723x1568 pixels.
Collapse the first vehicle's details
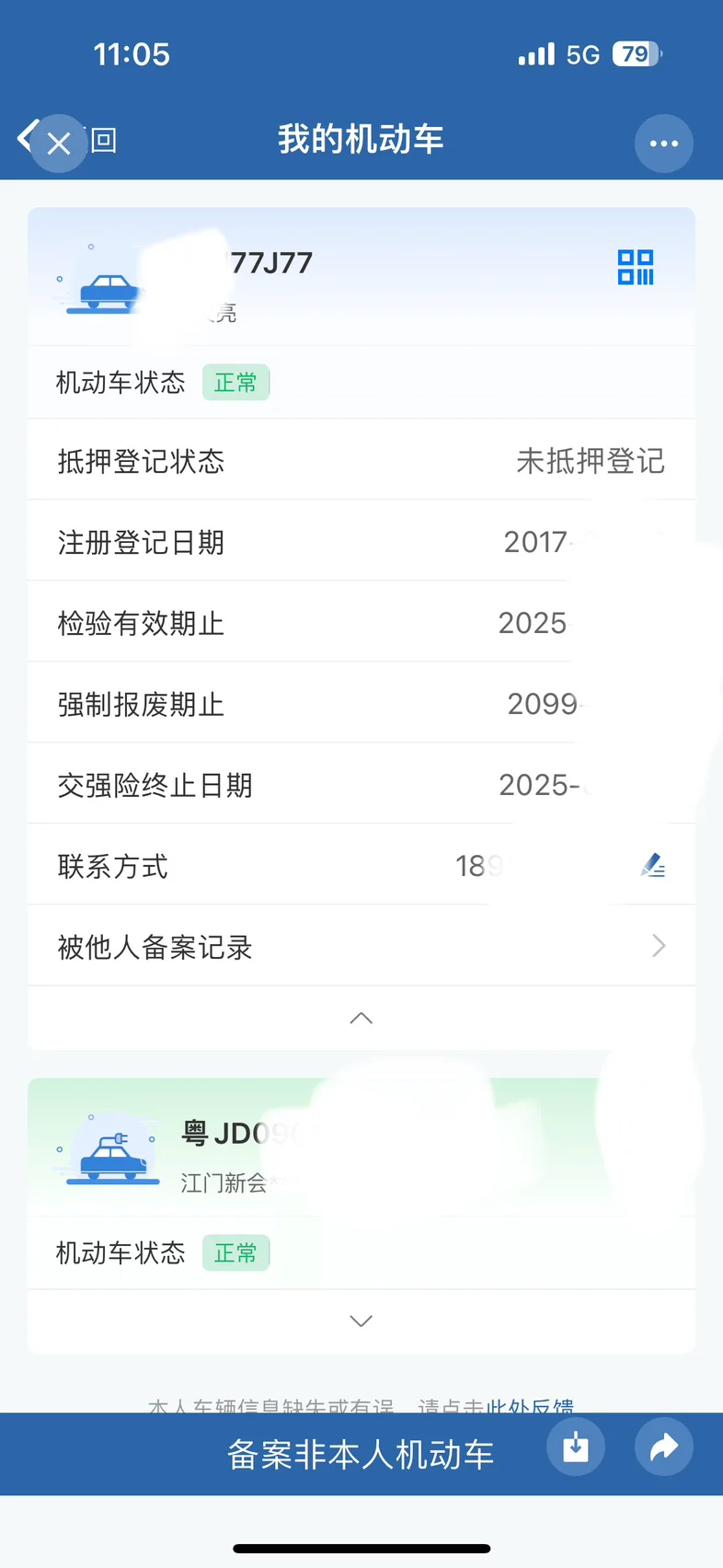tap(361, 1018)
